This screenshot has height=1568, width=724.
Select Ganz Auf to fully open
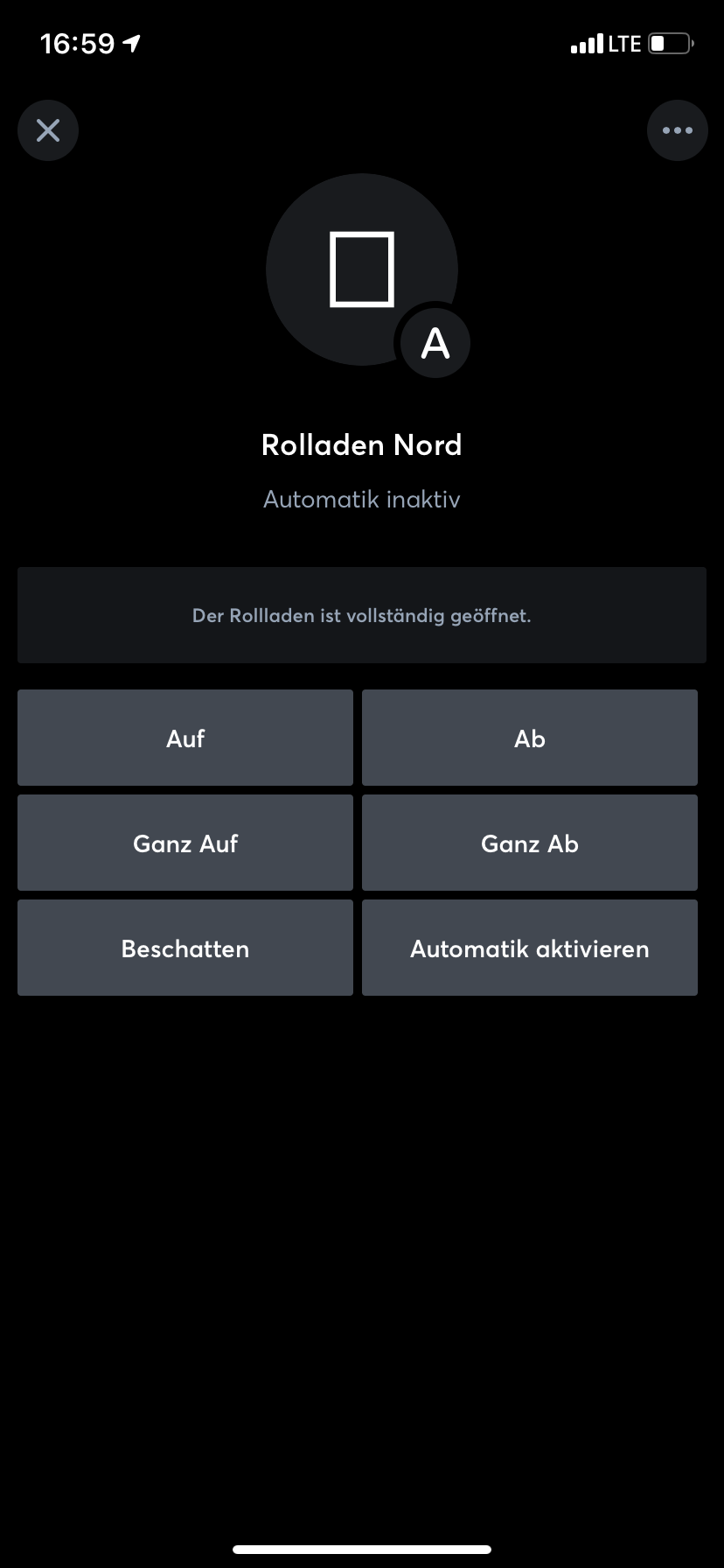185,843
